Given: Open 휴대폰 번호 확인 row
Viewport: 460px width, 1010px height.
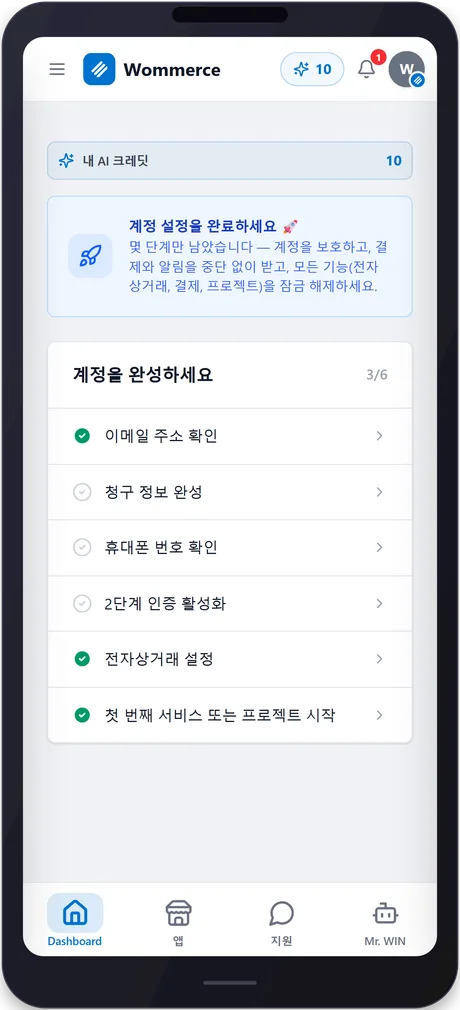Looking at the screenshot, I should click(x=230, y=548).
